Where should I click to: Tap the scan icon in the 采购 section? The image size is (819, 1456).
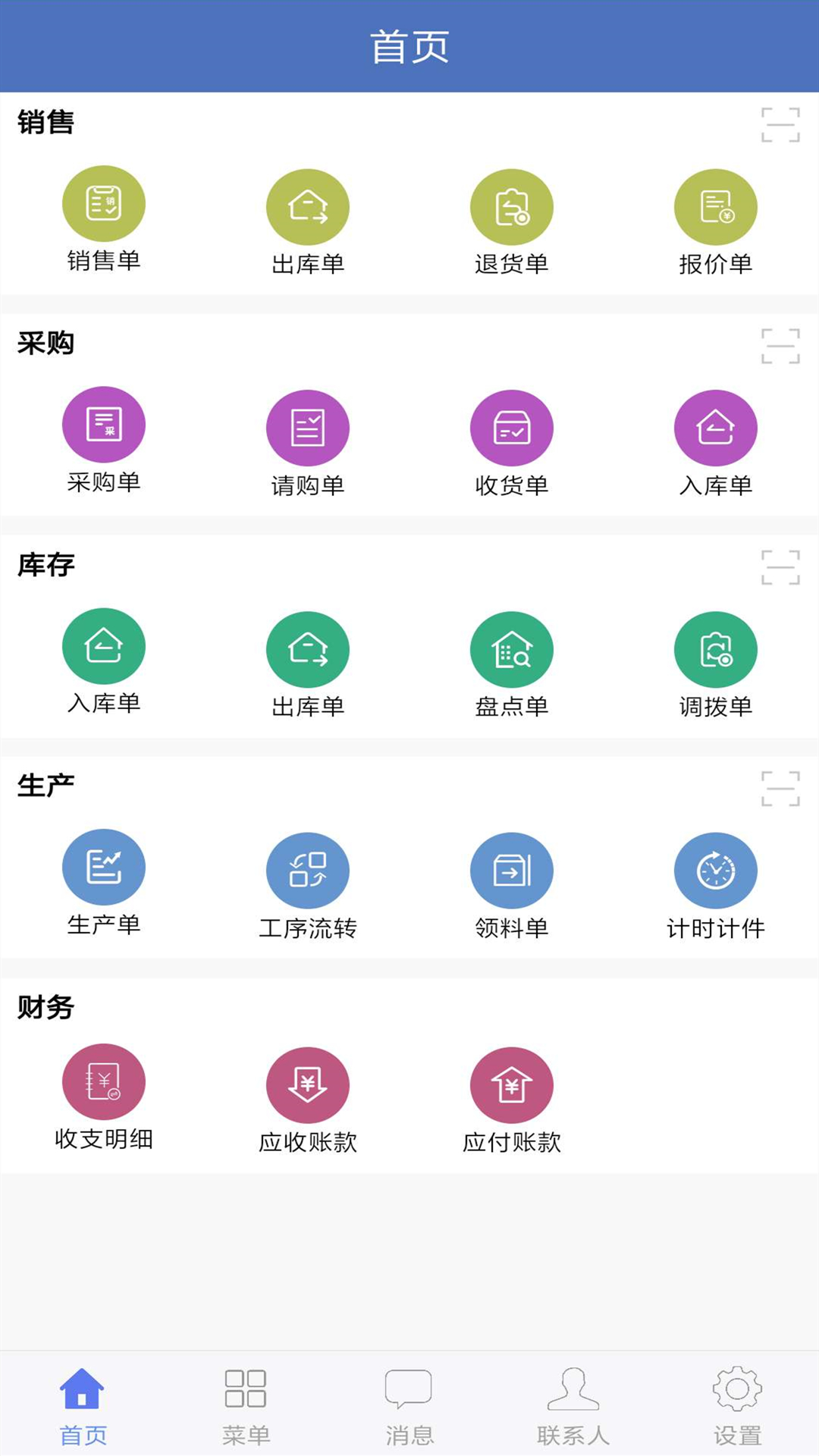pyautogui.click(x=780, y=347)
